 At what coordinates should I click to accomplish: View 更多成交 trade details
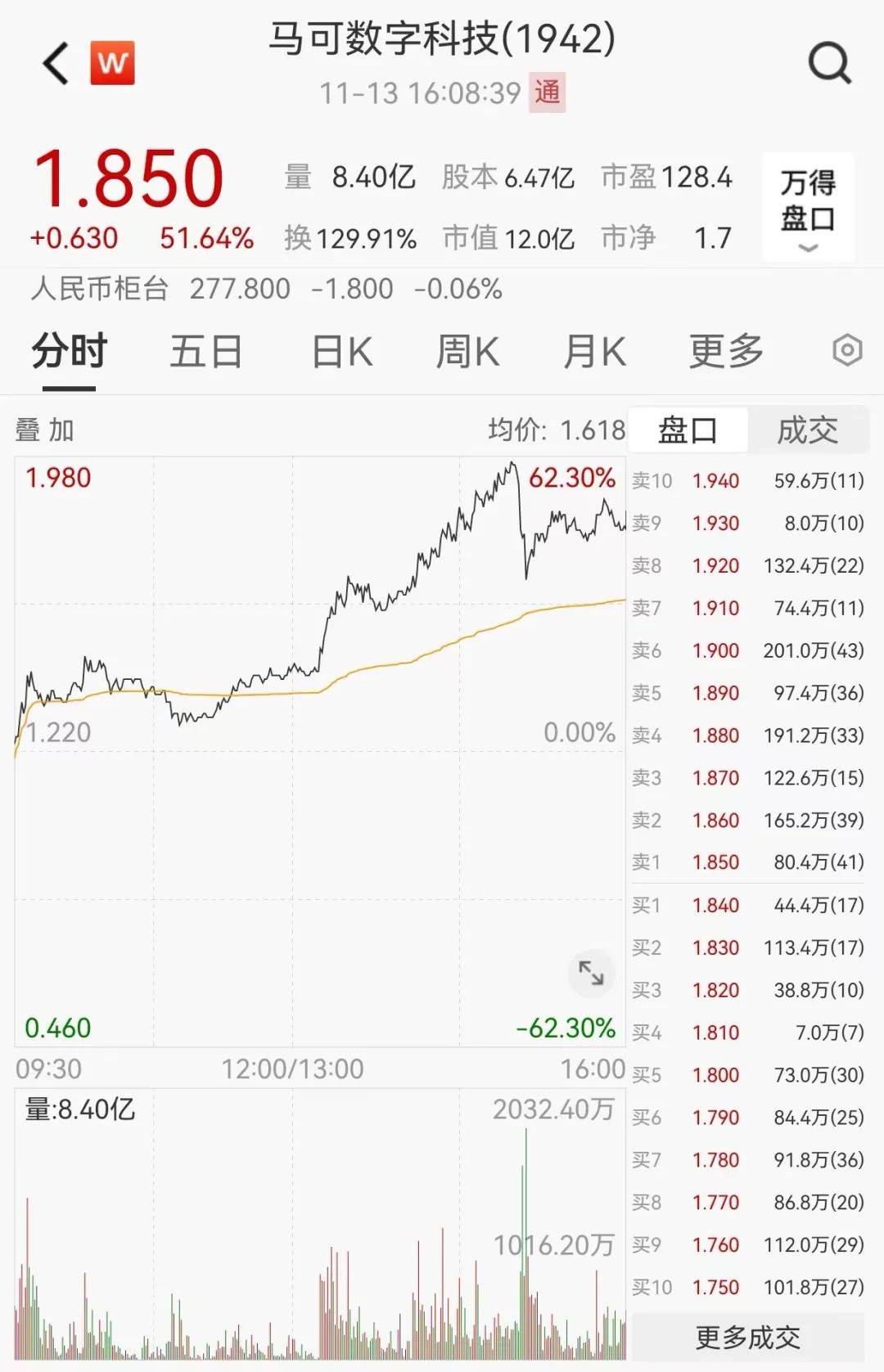click(748, 1338)
